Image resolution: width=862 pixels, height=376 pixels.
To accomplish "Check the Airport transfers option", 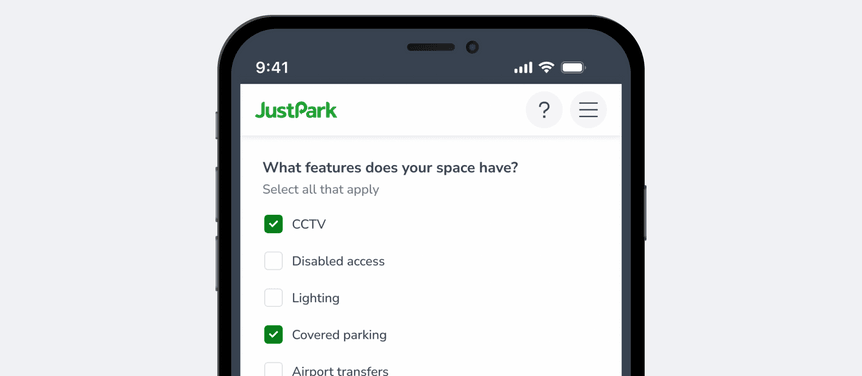I will coord(273,369).
